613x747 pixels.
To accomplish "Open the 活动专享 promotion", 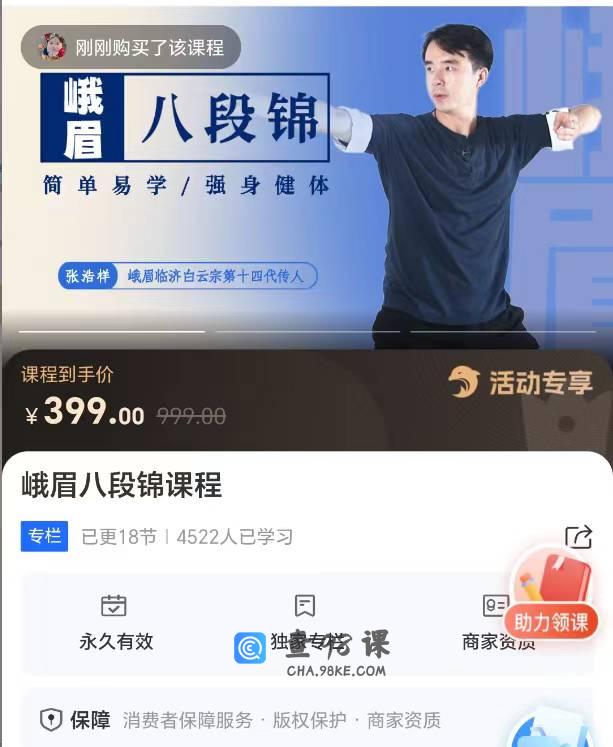I will pyautogui.click(x=520, y=382).
